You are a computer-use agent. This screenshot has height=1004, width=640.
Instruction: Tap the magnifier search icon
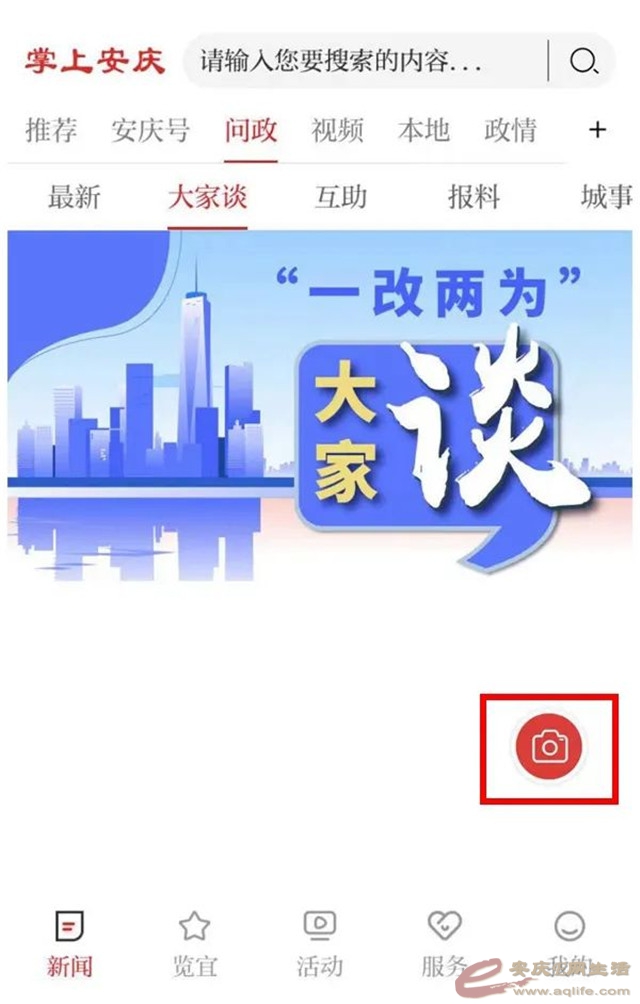point(583,62)
